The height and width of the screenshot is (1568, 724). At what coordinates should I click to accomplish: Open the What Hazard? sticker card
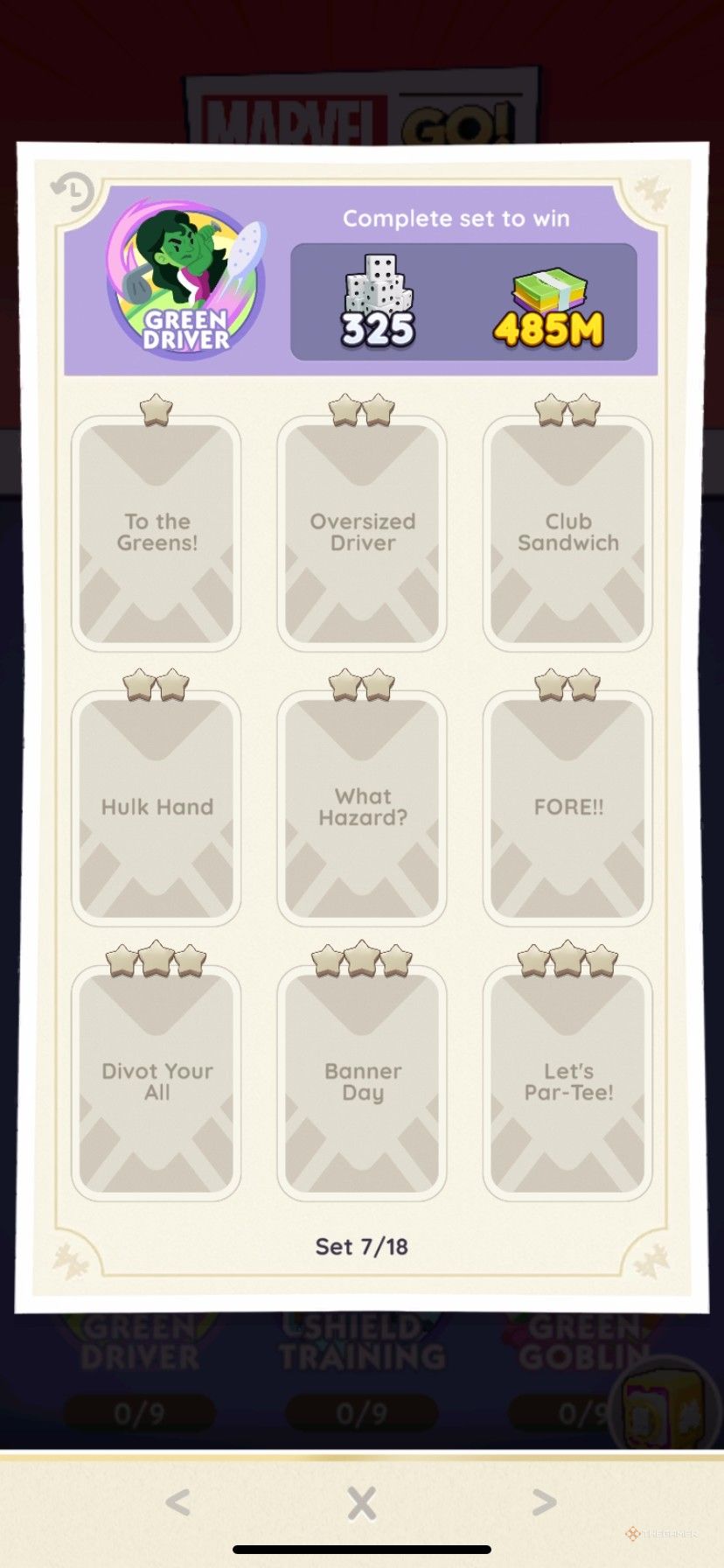pos(362,808)
